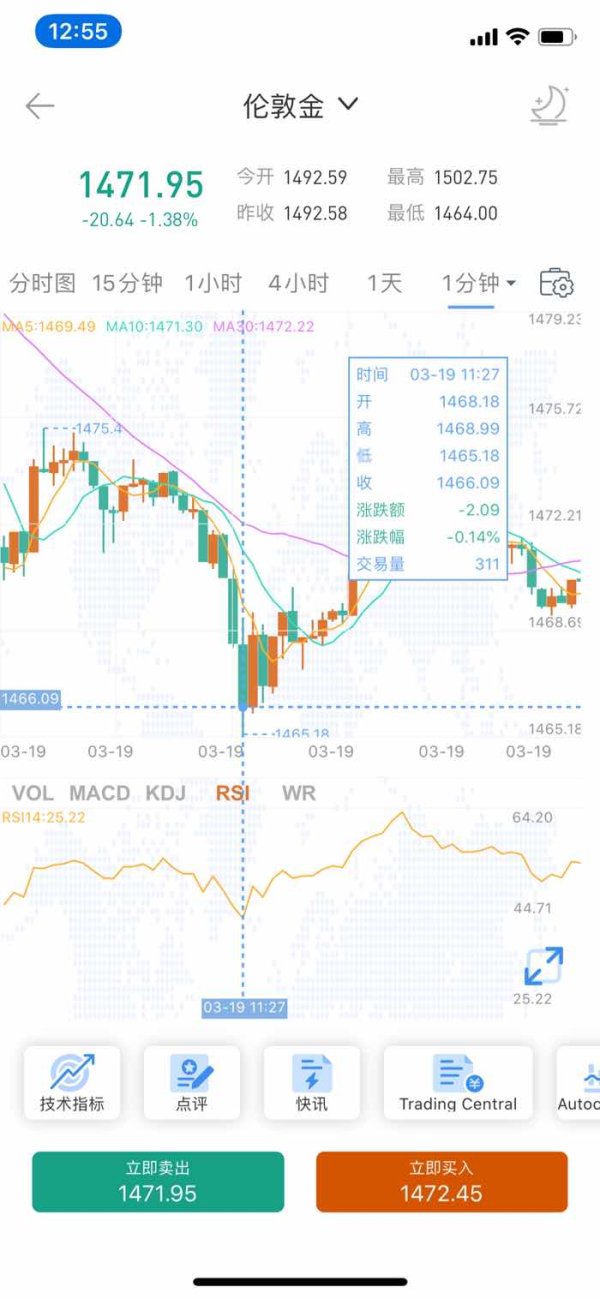Viewport: 600px width, 1299px height.
Task: Tap 立即卖出 at 1471.95
Action: (x=158, y=1182)
